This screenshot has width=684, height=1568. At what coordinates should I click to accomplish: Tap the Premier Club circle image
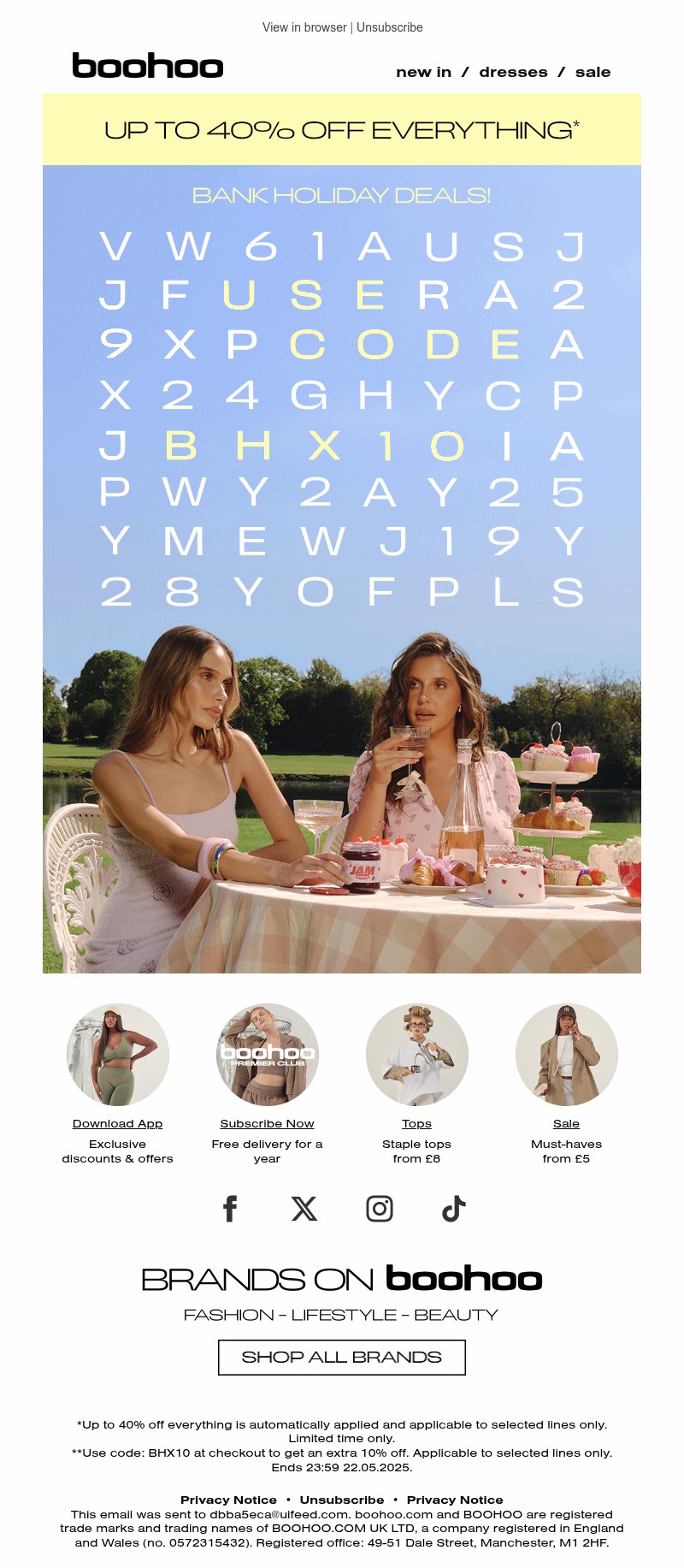tap(267, 1054)
